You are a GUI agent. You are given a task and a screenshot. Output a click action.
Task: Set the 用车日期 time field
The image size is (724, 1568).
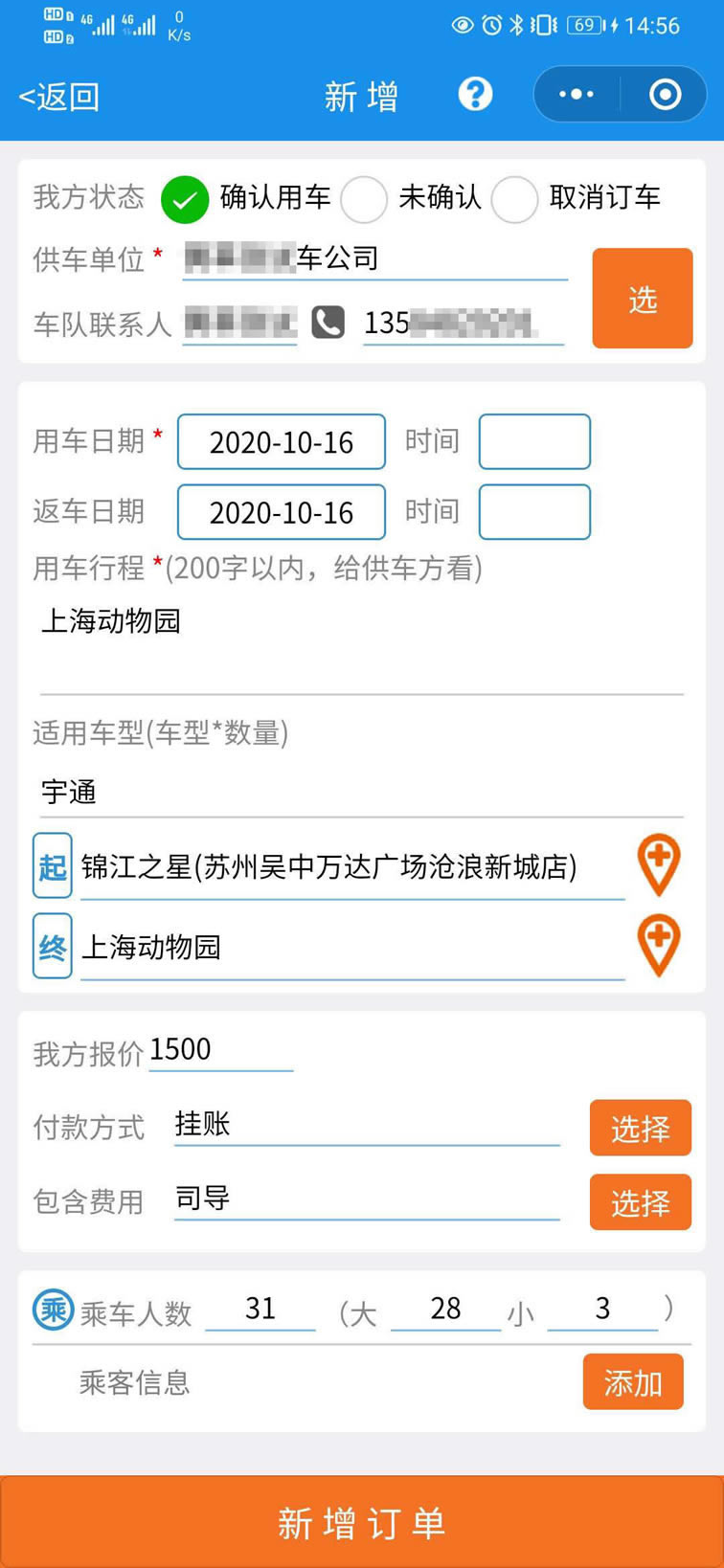tap(534, 441)
